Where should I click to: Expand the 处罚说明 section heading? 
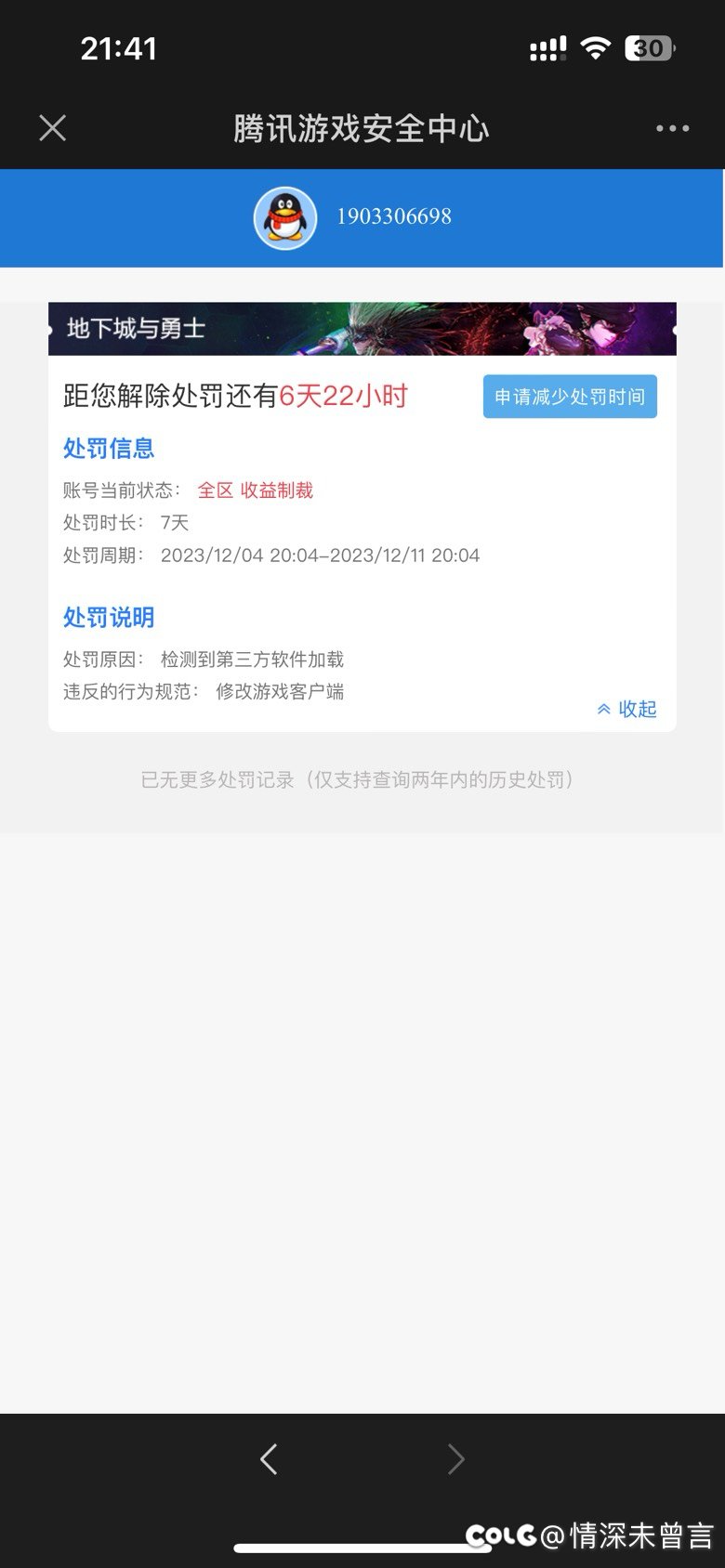tap(108, 616)
